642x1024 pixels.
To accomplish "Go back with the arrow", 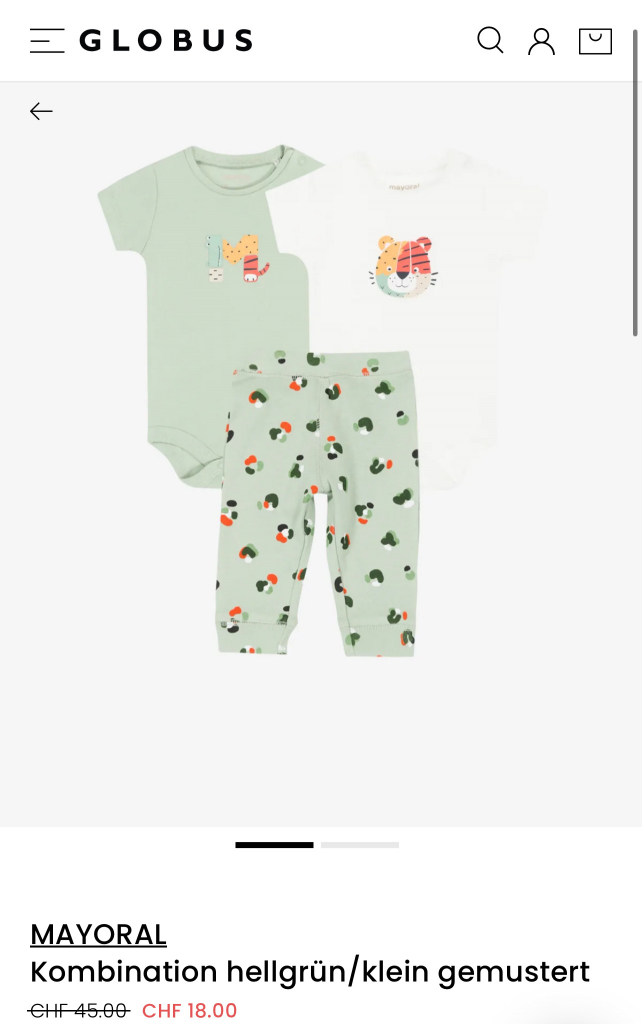I will click(41, 111).
